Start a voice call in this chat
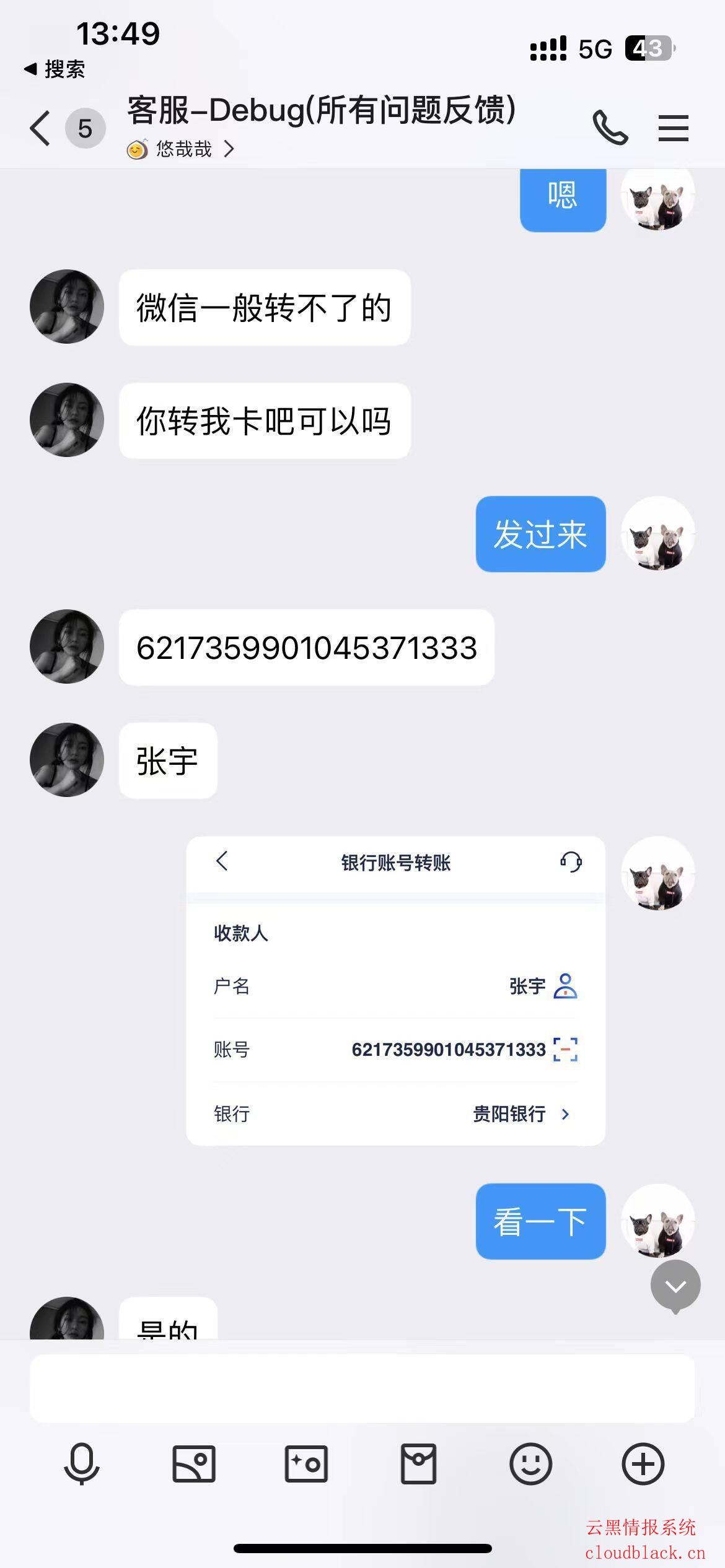Viewport: 725px width, 1568px height. pyautogui.click(x=610, y=128)
